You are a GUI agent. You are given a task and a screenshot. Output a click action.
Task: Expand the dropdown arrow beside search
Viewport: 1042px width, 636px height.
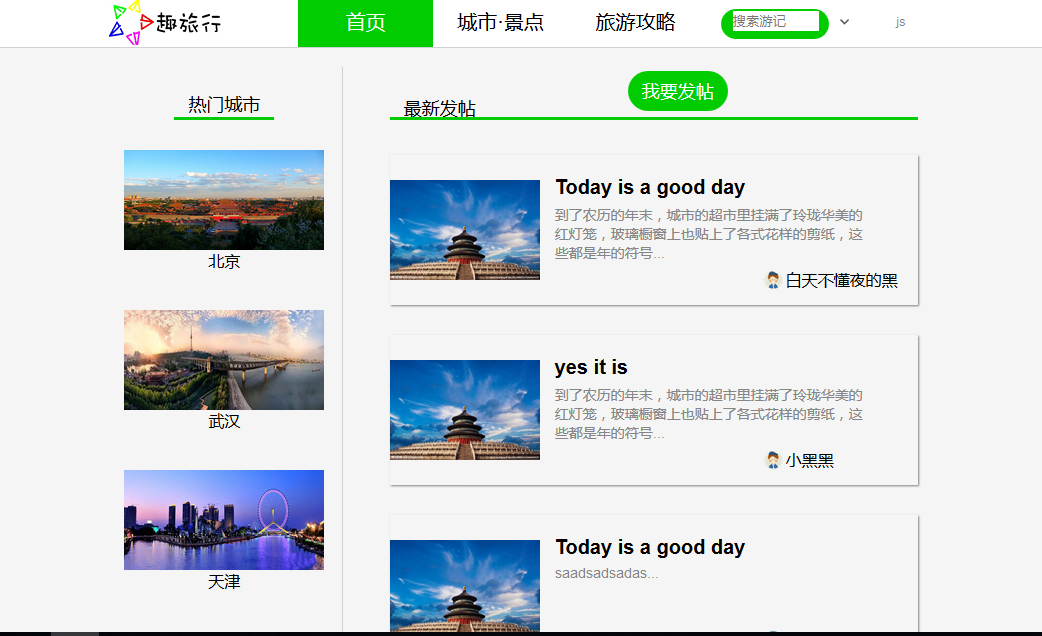pyautogui.click(x=845, y=22)
